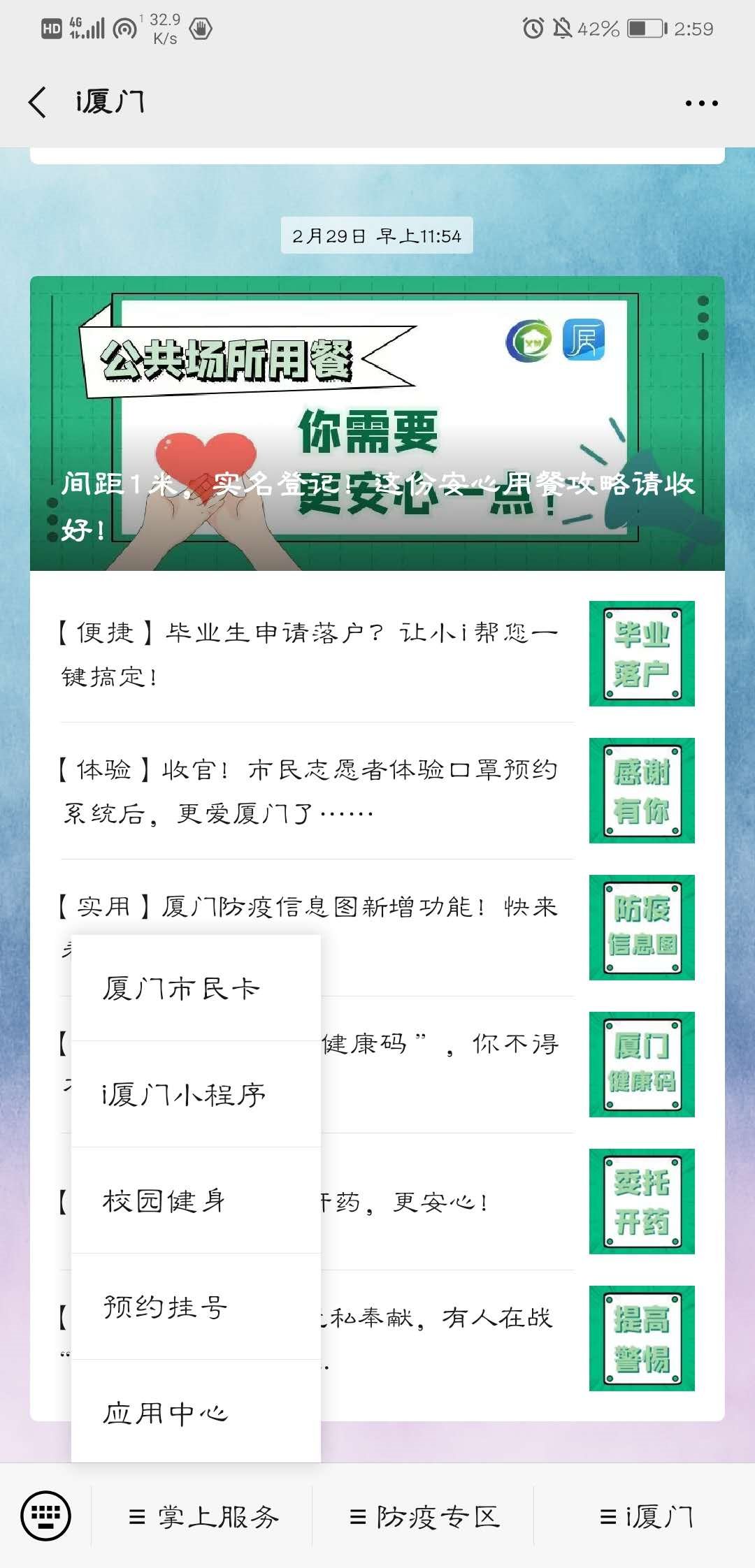Open the article with the 厦门健康码 thumbnail
This screenshot has height=1568, width=755.
642,1064
